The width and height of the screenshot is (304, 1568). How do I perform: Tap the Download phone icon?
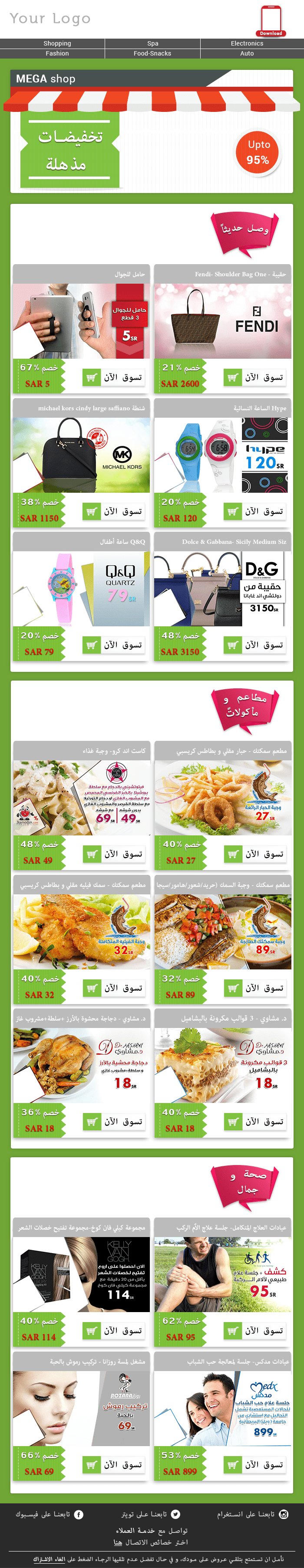(271, 20)
